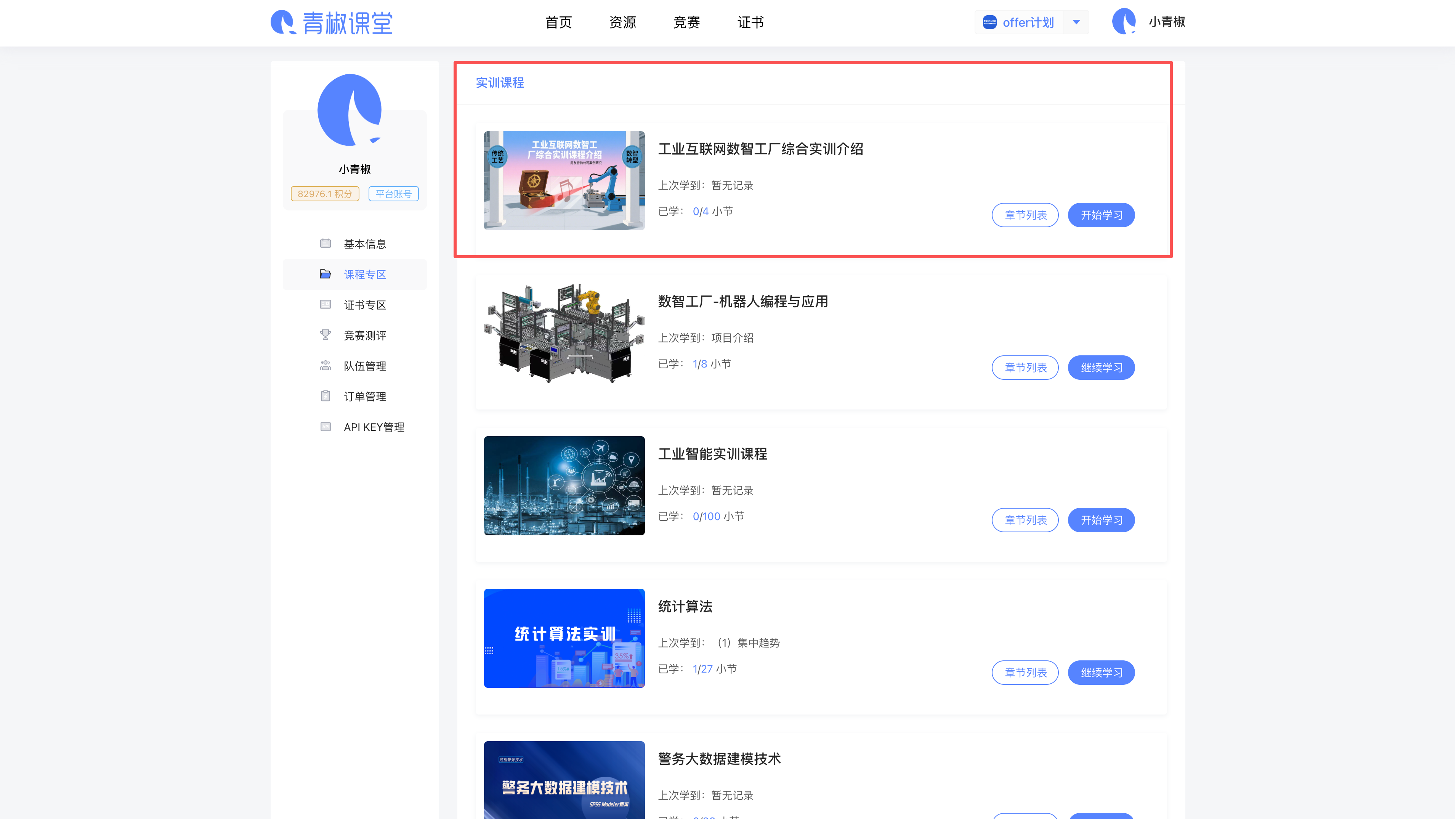Open the 证书 navigation item
Image resolution: width=1456 pixels, height=819 pixels.
pos(750,22)
